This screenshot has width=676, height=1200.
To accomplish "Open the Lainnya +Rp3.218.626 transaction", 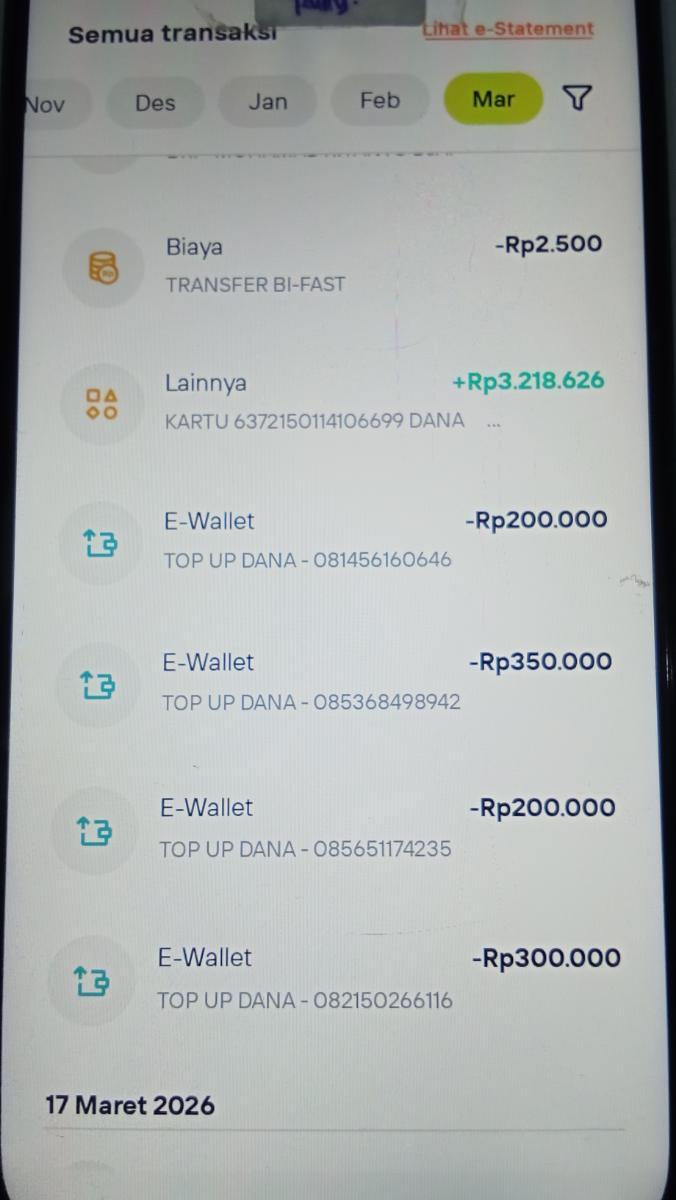I will click(x=340, y=401).
